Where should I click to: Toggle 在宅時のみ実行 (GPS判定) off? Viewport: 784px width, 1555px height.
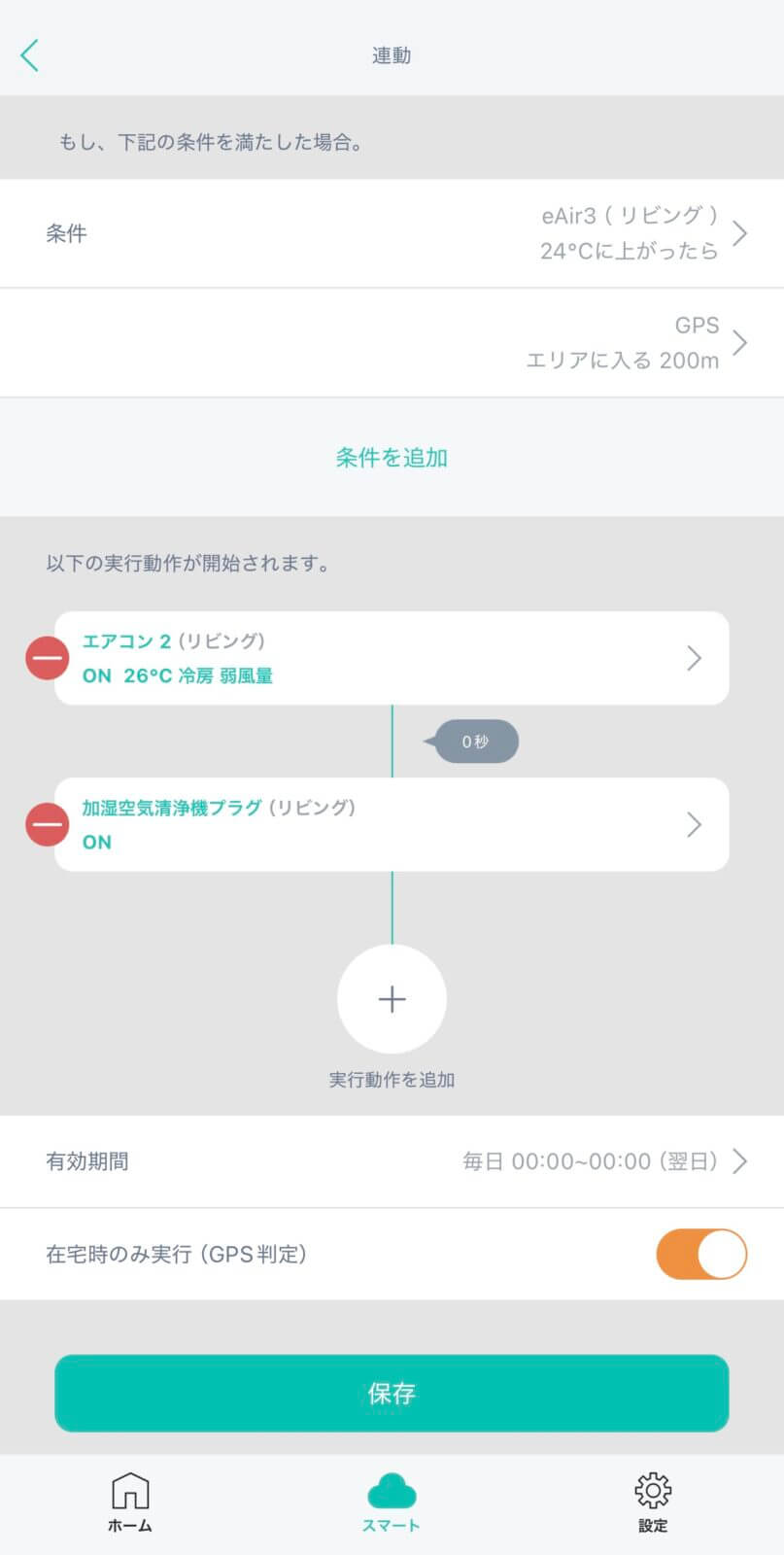(700, 1254)
